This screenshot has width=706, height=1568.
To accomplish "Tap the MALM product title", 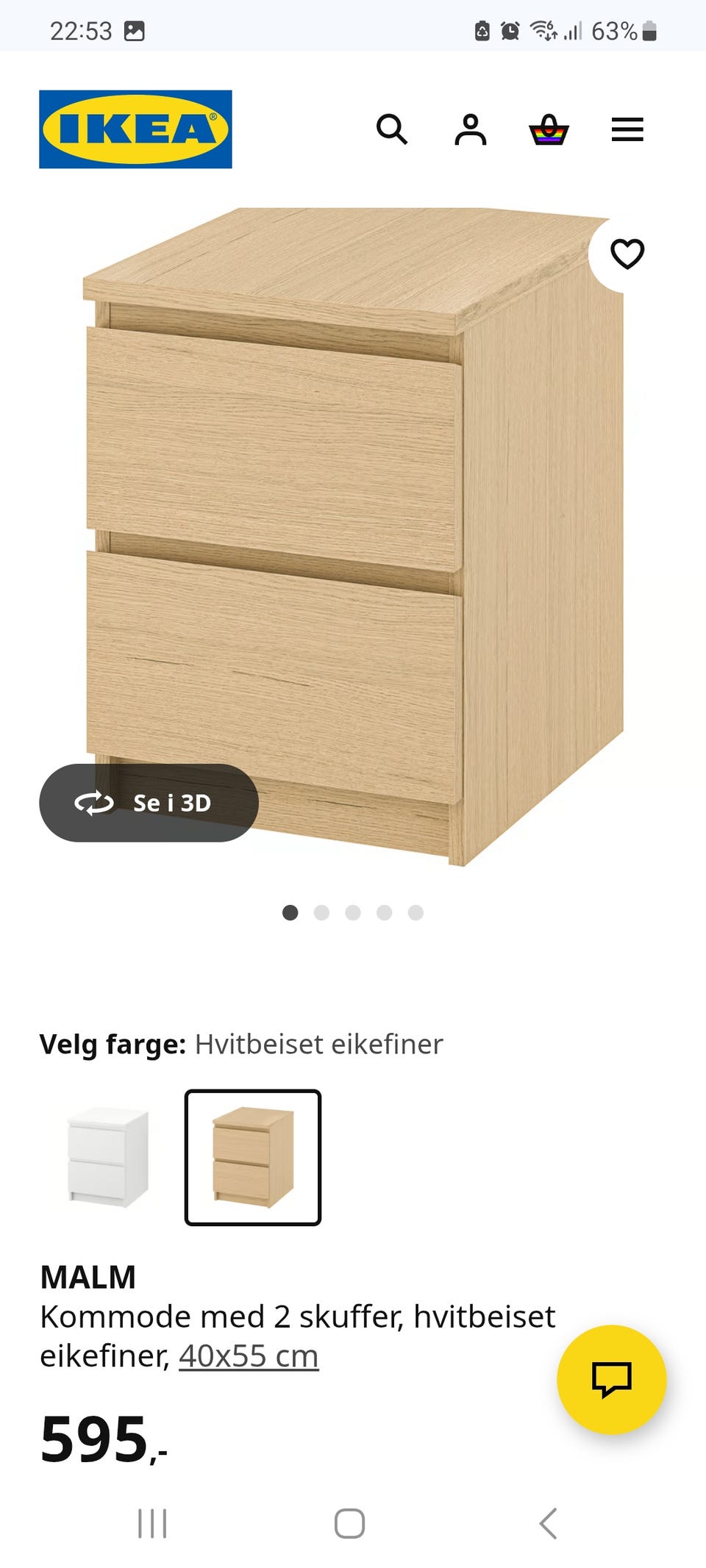I will coord(88,1277).
